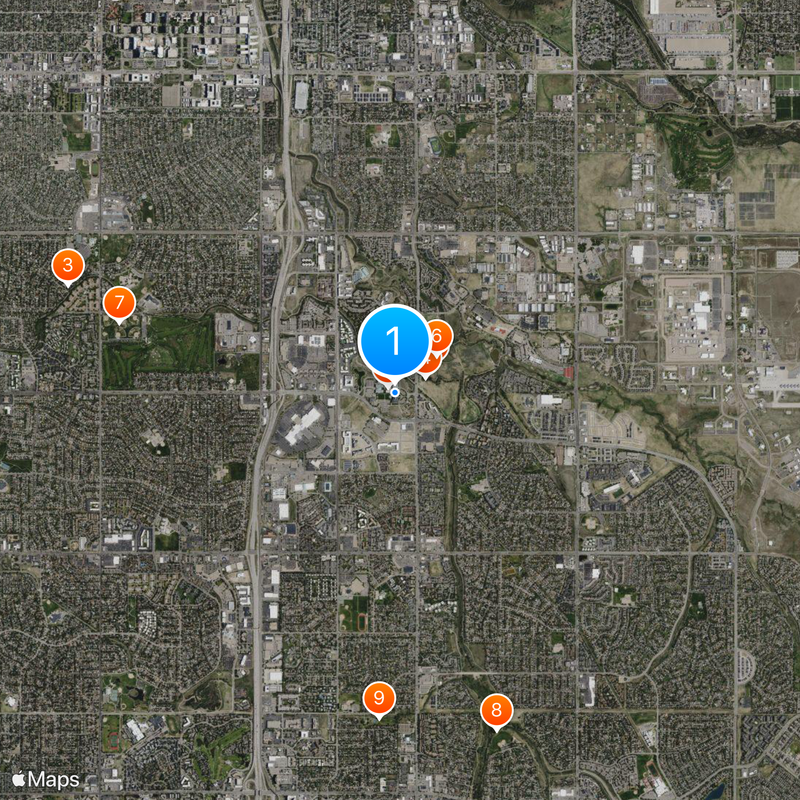Select the orange map pin numbered 3

pos(67,266)
